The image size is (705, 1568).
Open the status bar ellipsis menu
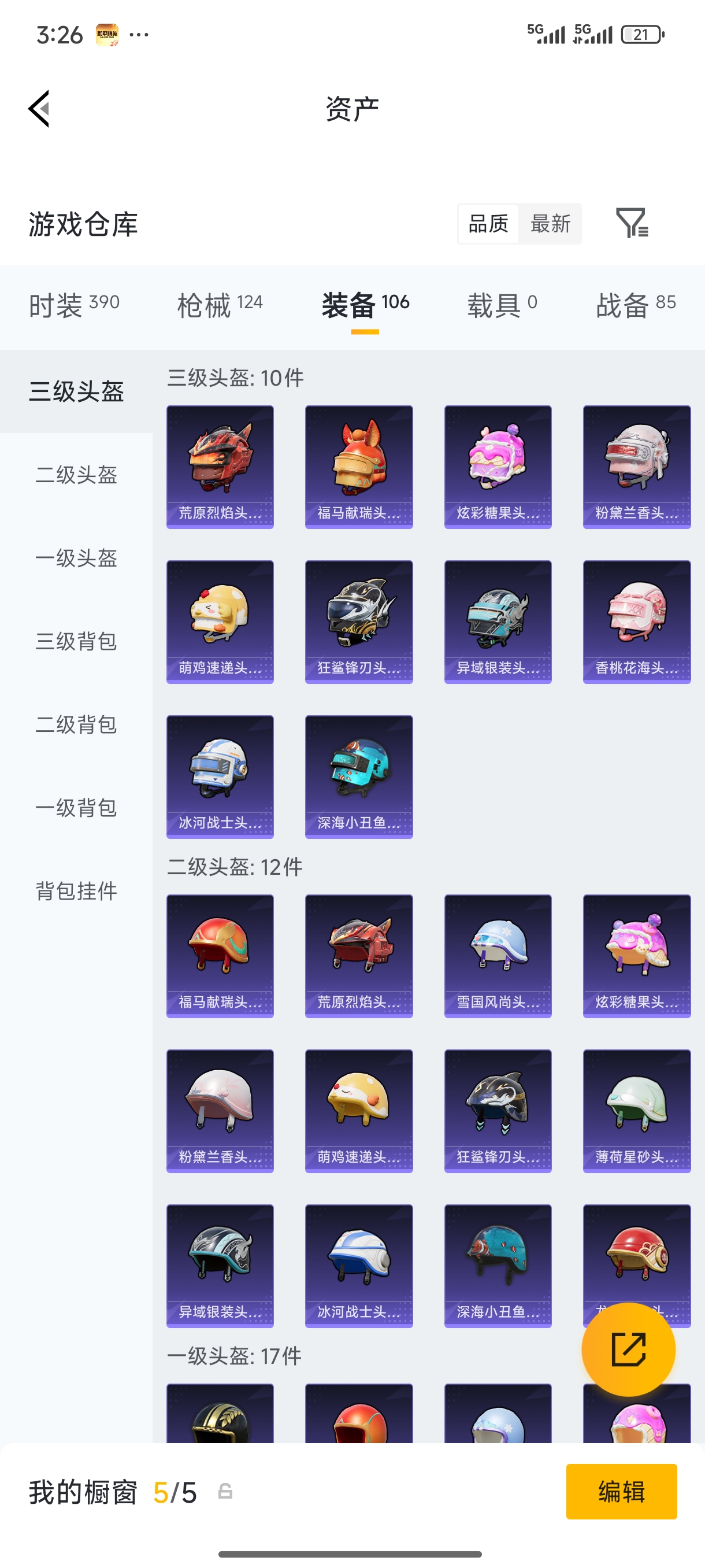click(139, 35)
